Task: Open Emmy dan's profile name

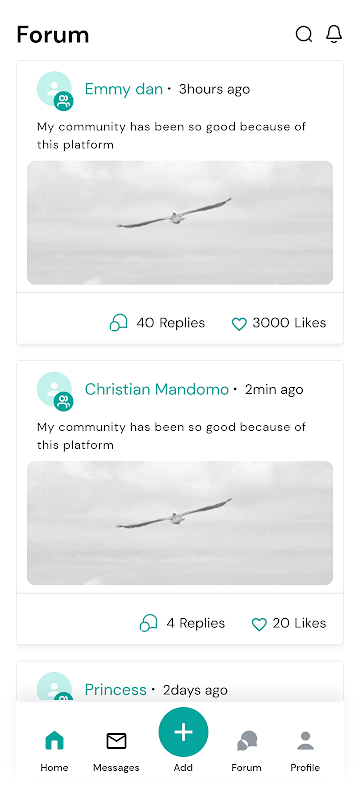Action: [x=123, y=89]
